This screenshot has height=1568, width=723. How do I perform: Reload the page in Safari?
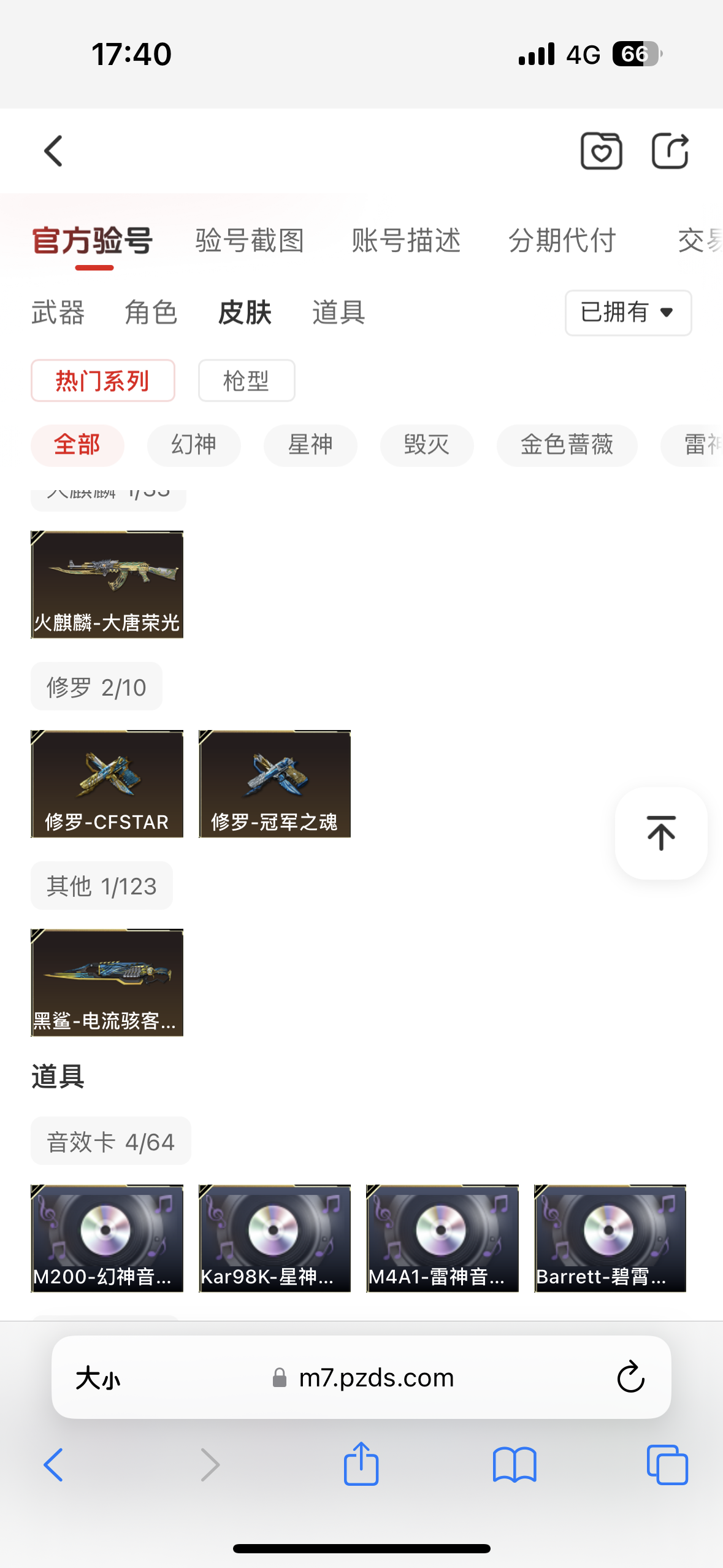pos(630,1377)
